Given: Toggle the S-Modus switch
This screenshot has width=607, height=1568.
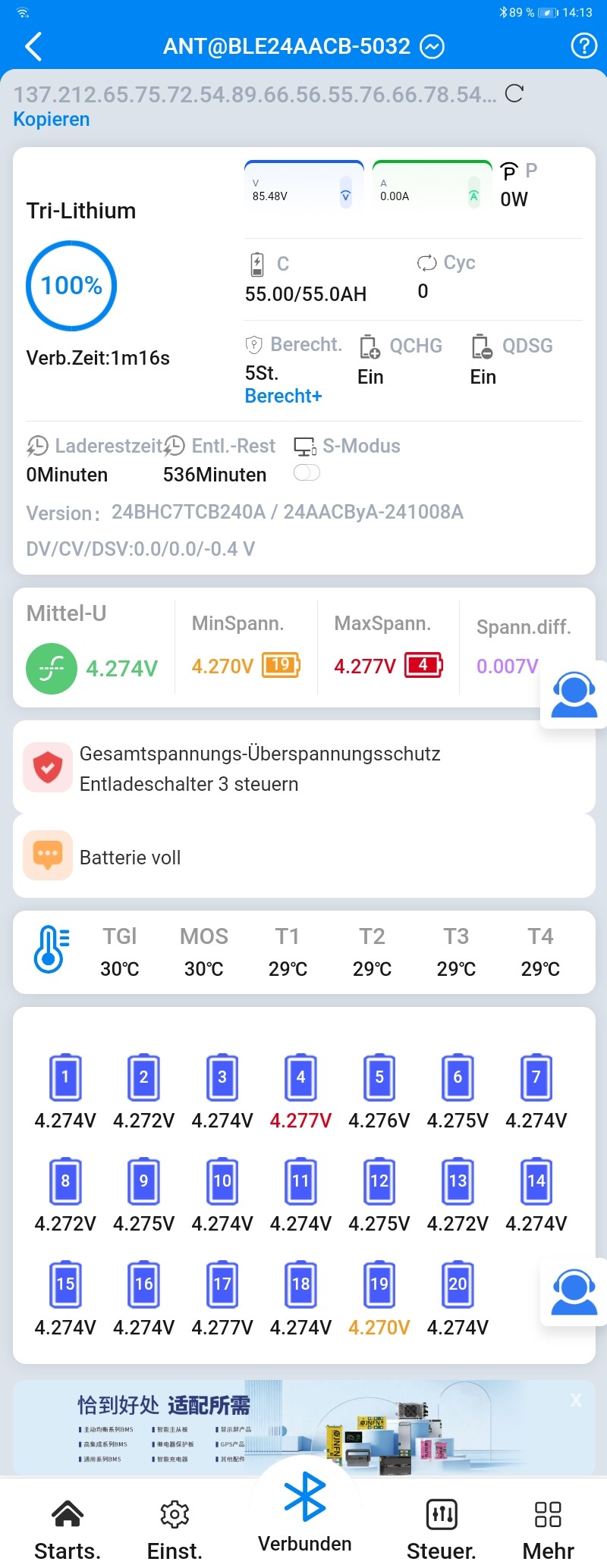Looking at the screenshot, I should 307,472.
